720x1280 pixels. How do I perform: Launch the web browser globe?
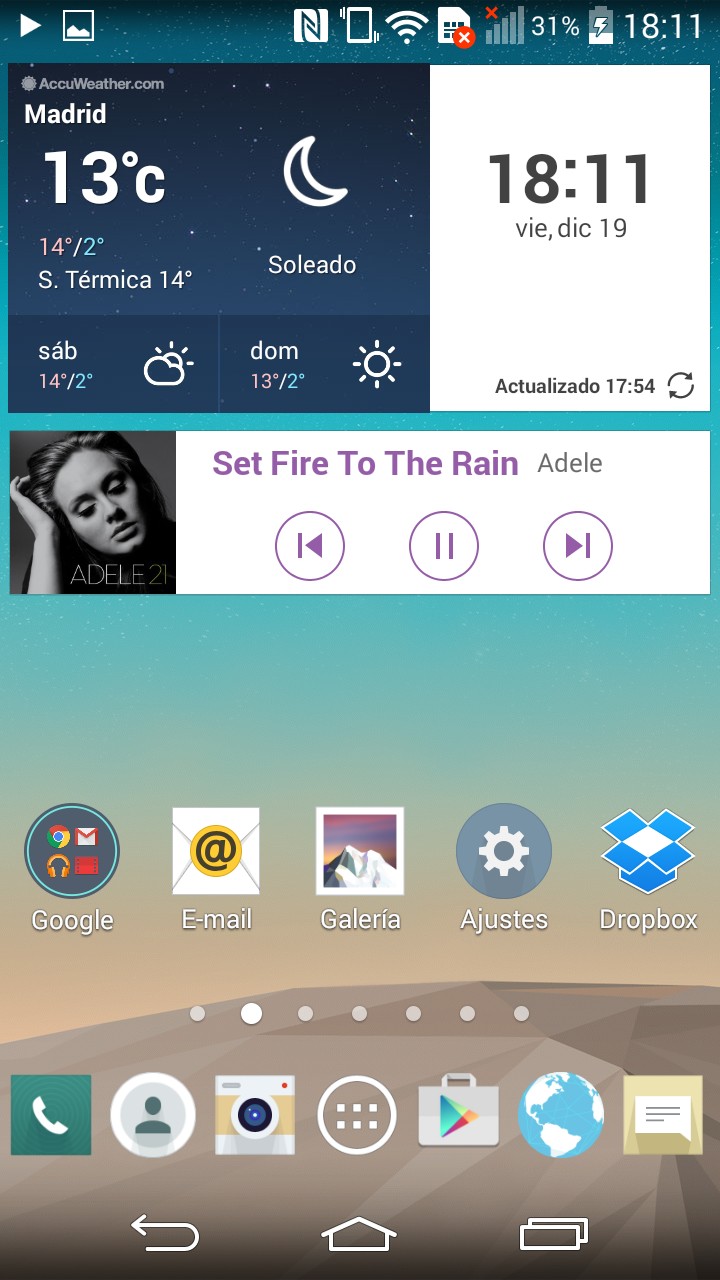click(561, 1115)
